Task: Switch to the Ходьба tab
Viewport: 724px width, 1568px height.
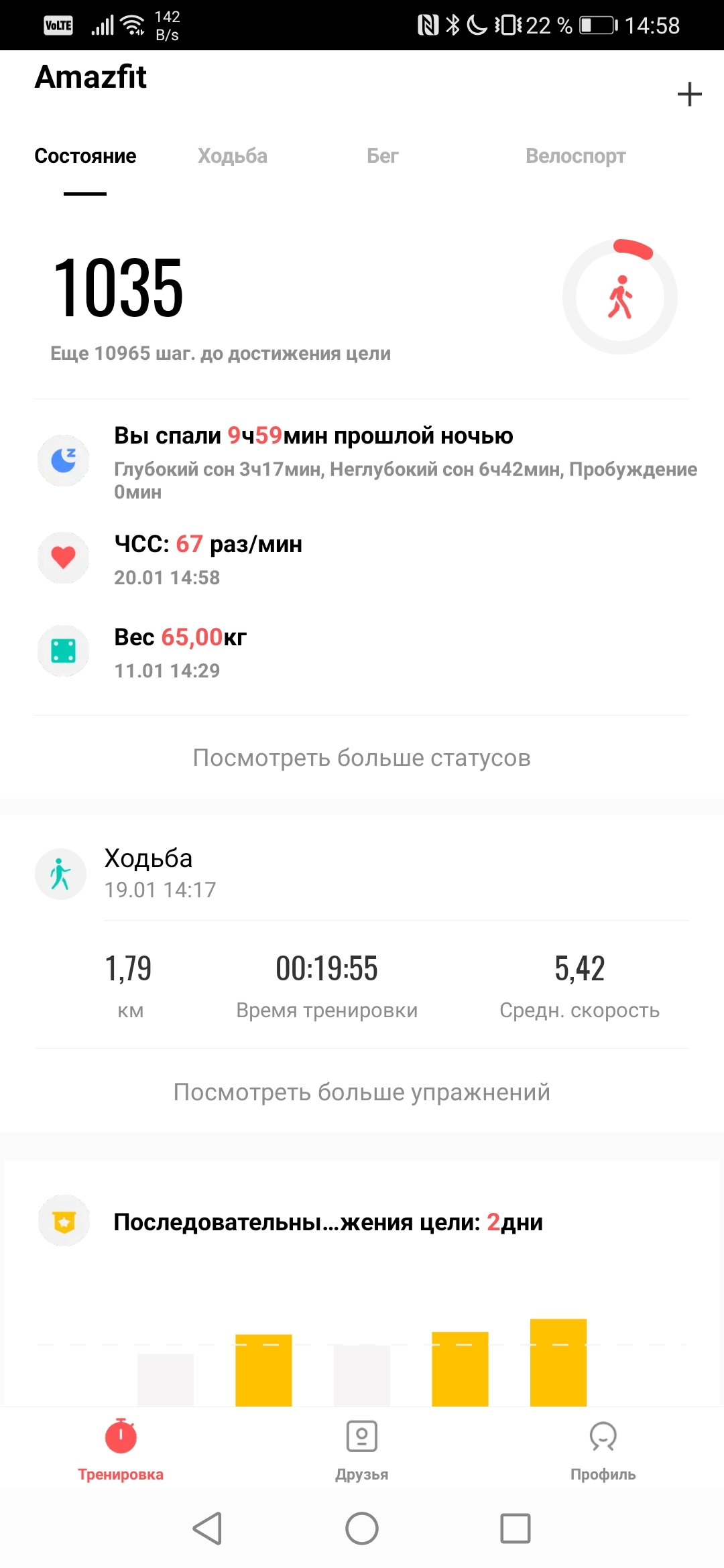Action: click(x=232, y=156)
